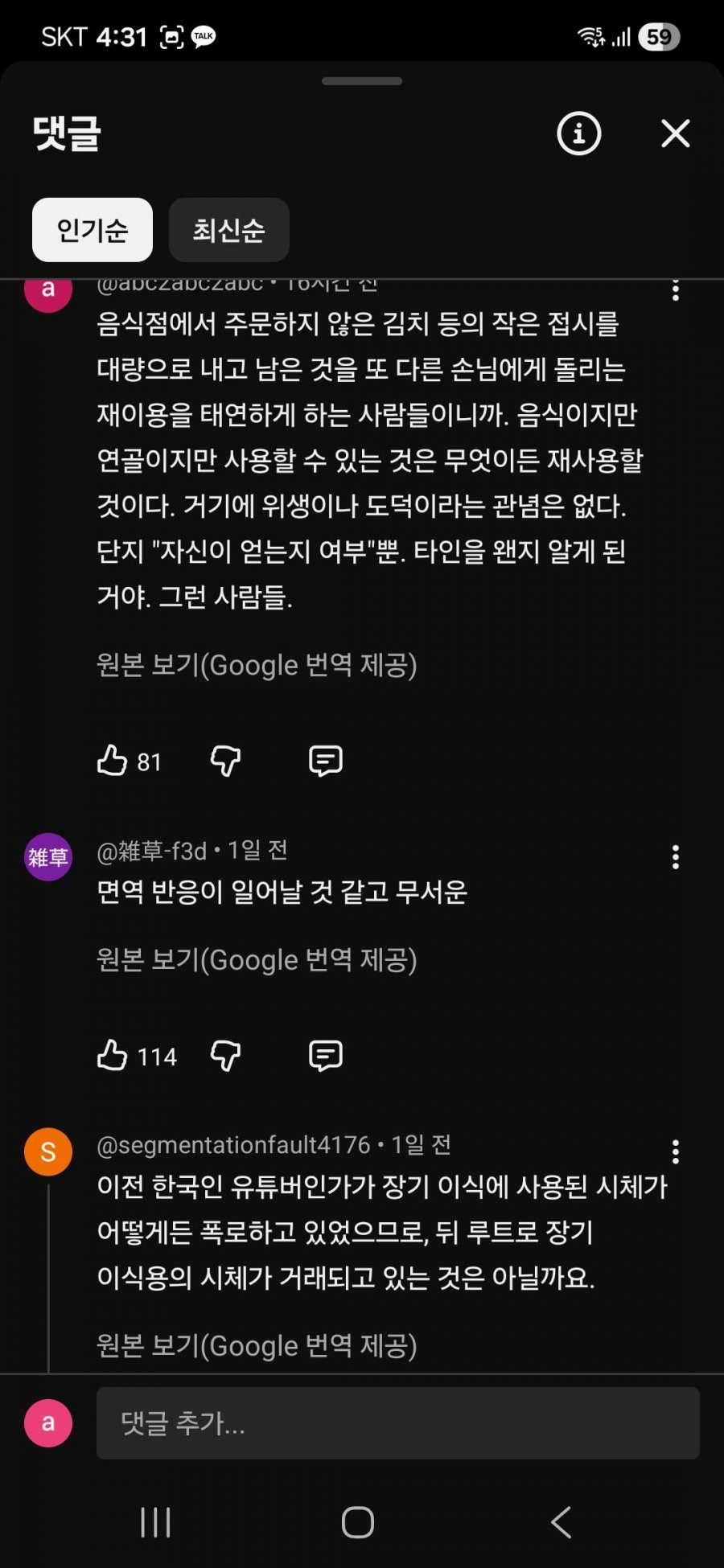This screenshot has width=724, height=1568.
Task: Open options menu for @segmentationfault4176's comment
Action: point(675,1152)
